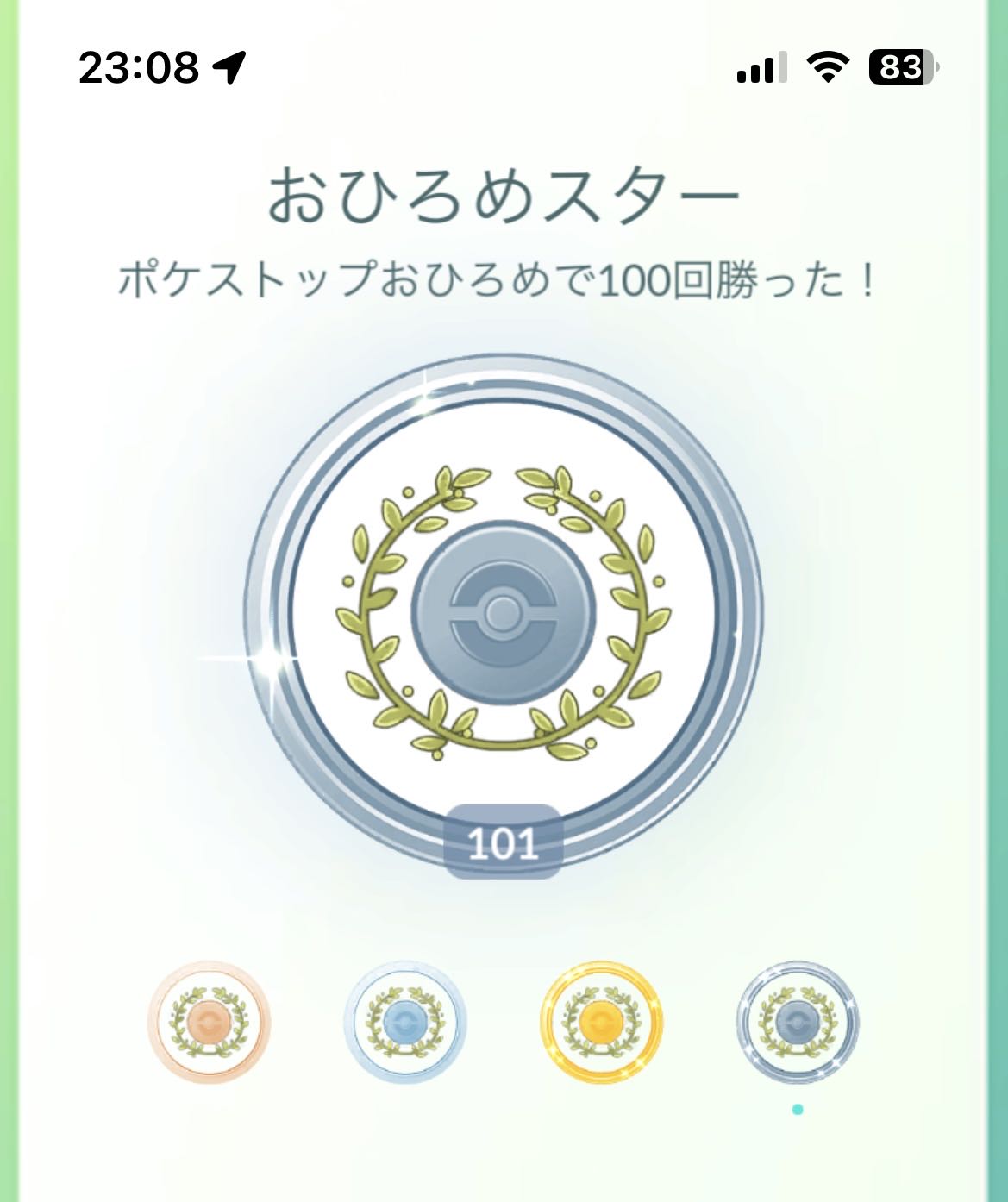
Task: Select the silver tier medal thumbnail
Action: tap(404, 1023)
